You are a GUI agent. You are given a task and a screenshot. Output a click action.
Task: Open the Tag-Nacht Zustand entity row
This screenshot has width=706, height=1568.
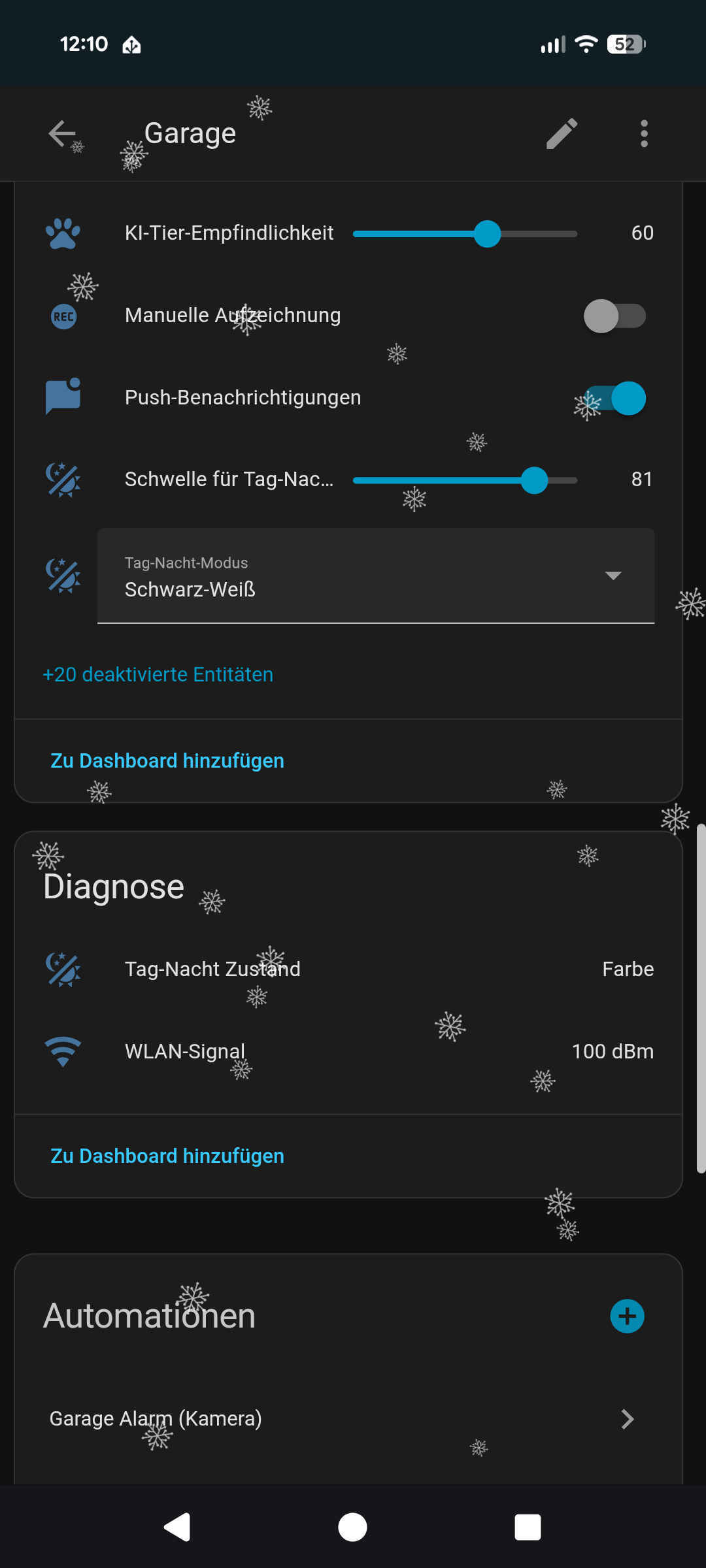tap(346, 969)
